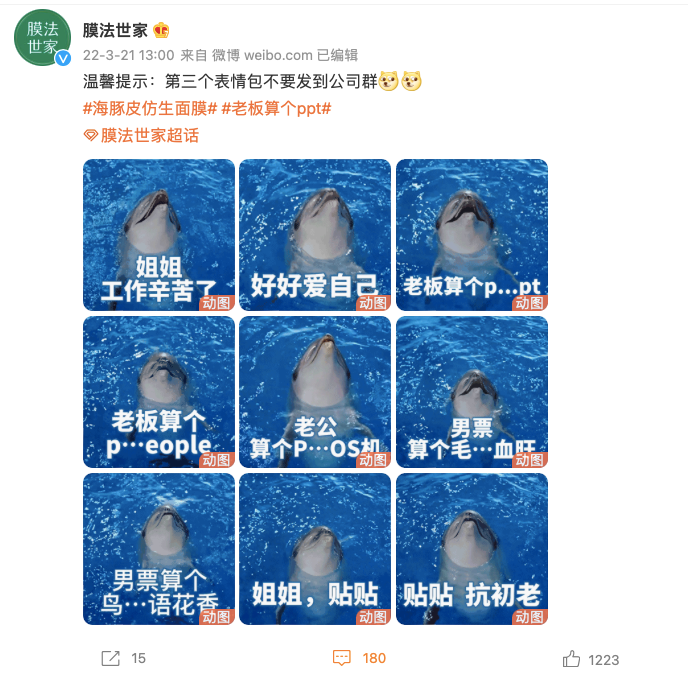Open the 老板算个p...pt GIF

click(x=472, y=235)
